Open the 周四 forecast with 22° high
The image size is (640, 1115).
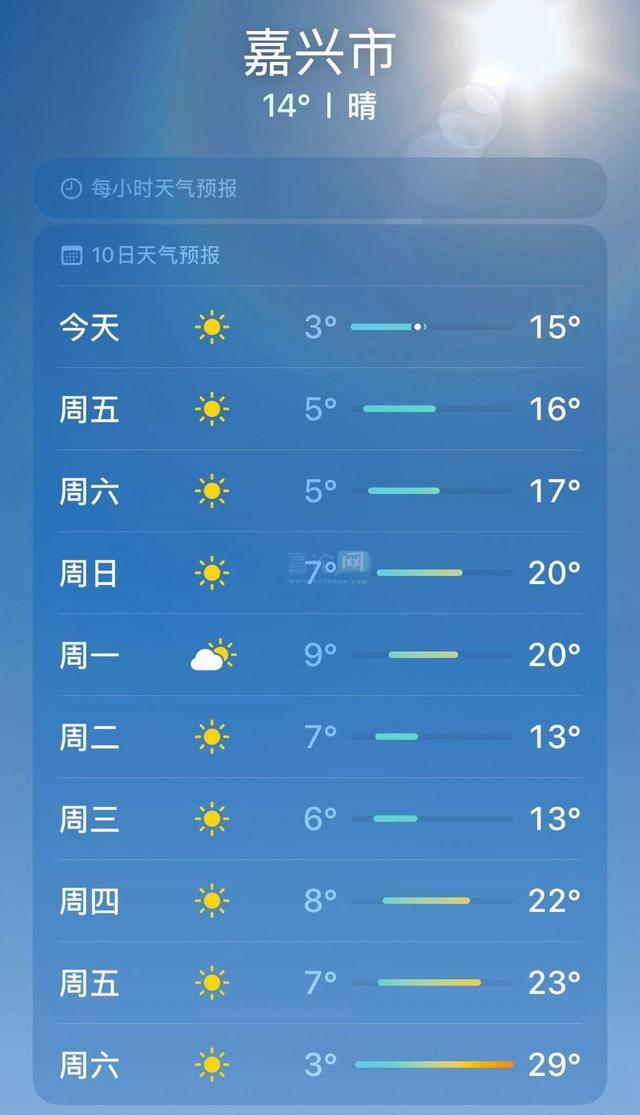click(320, 901)
